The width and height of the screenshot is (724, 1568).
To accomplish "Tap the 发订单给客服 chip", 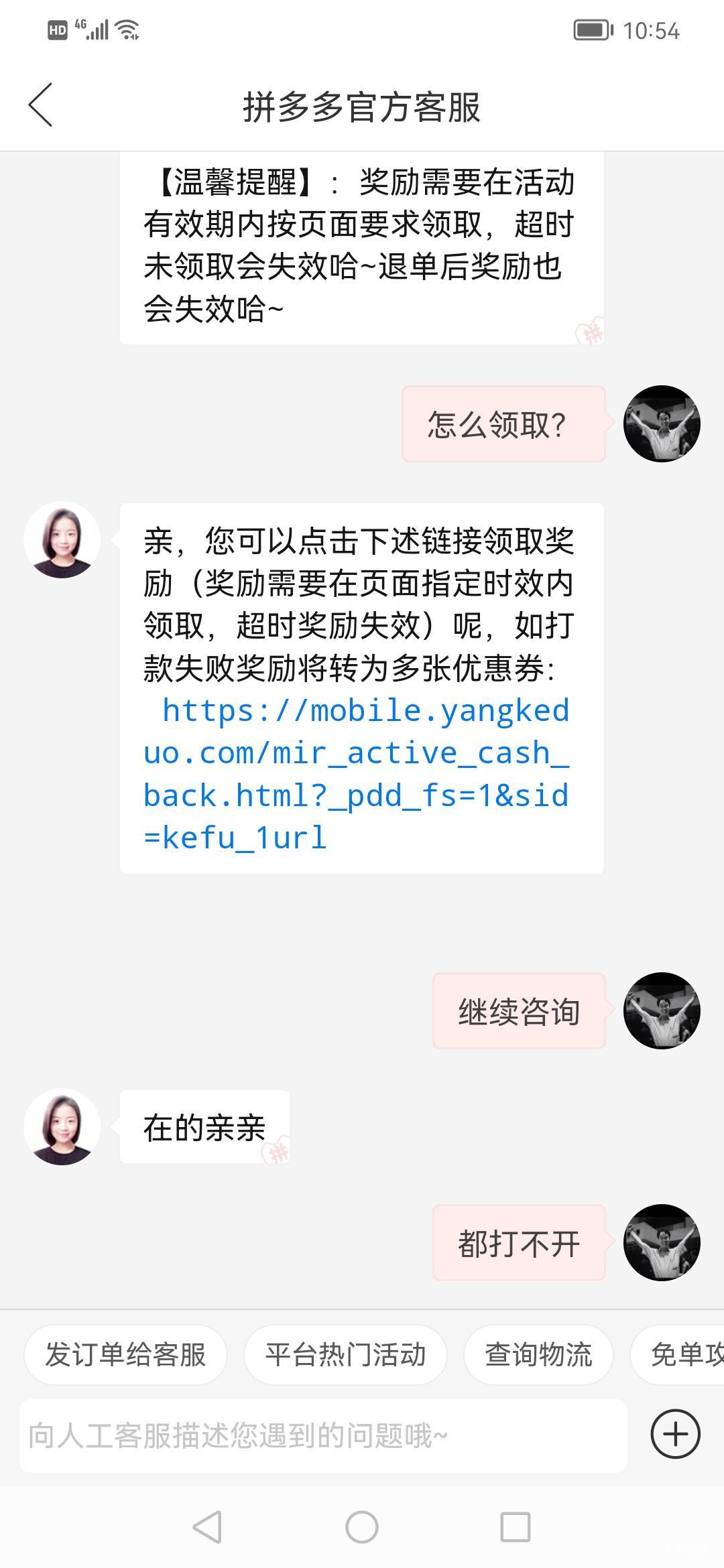I will pos(125,1354).
